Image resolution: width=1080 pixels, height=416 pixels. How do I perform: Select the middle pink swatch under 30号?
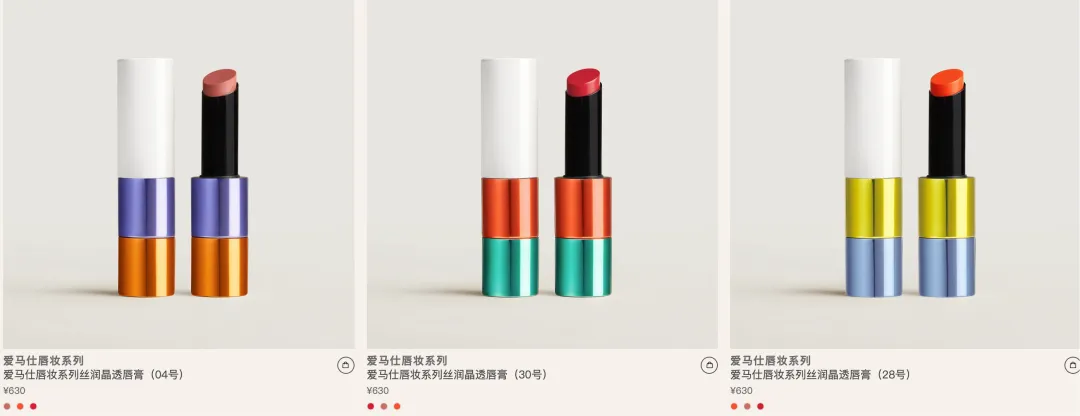[x=384, y=406]
